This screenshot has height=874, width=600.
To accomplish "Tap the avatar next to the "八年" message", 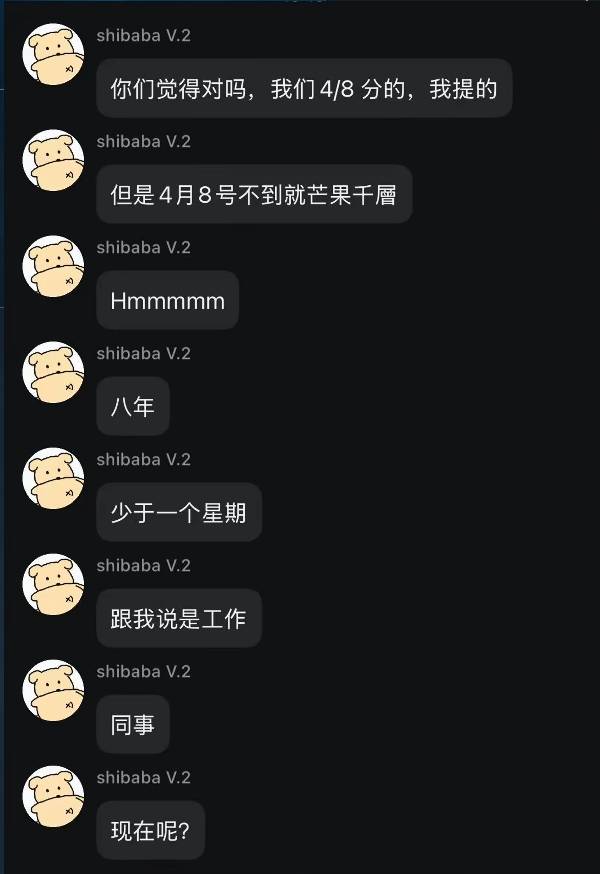I will 53,372.
